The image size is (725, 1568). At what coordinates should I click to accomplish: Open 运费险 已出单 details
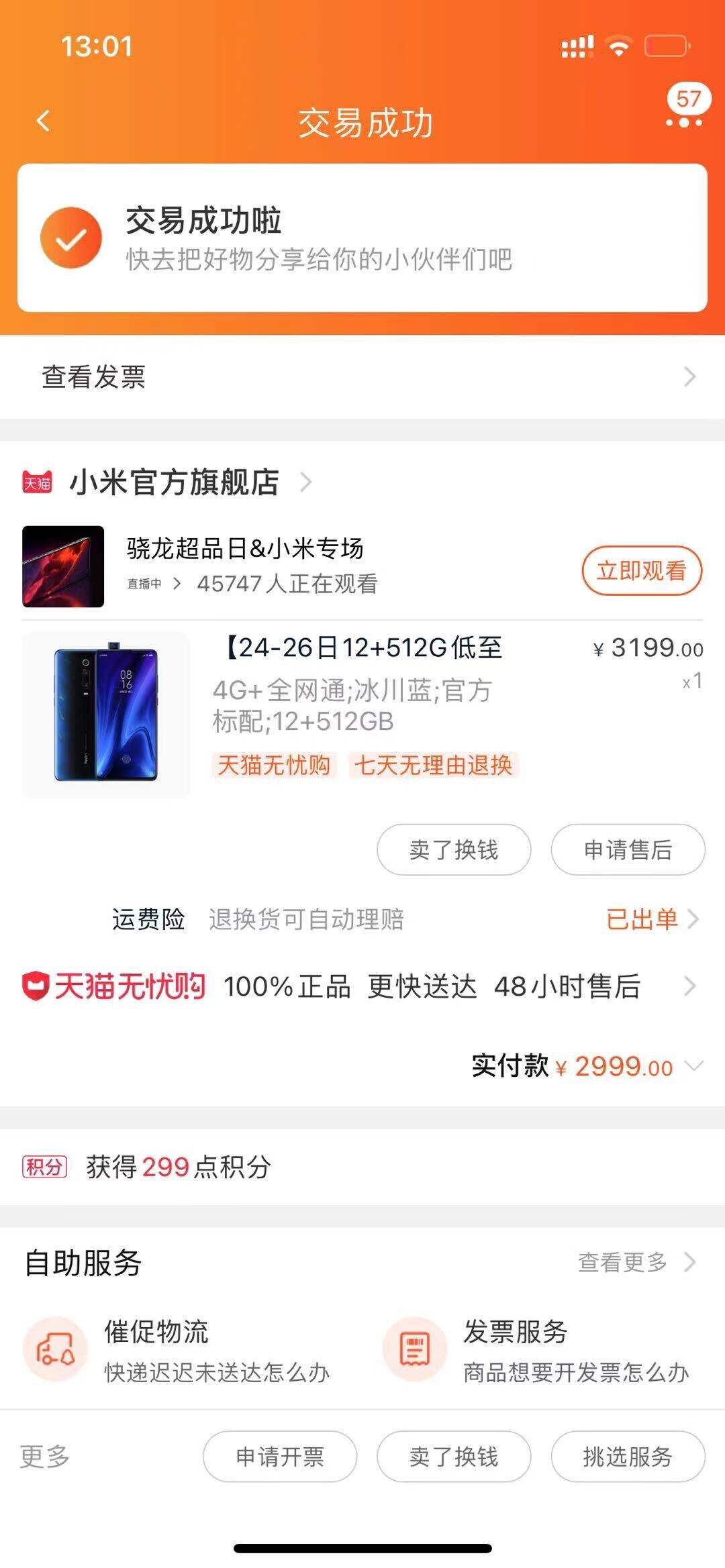(651, 919)
